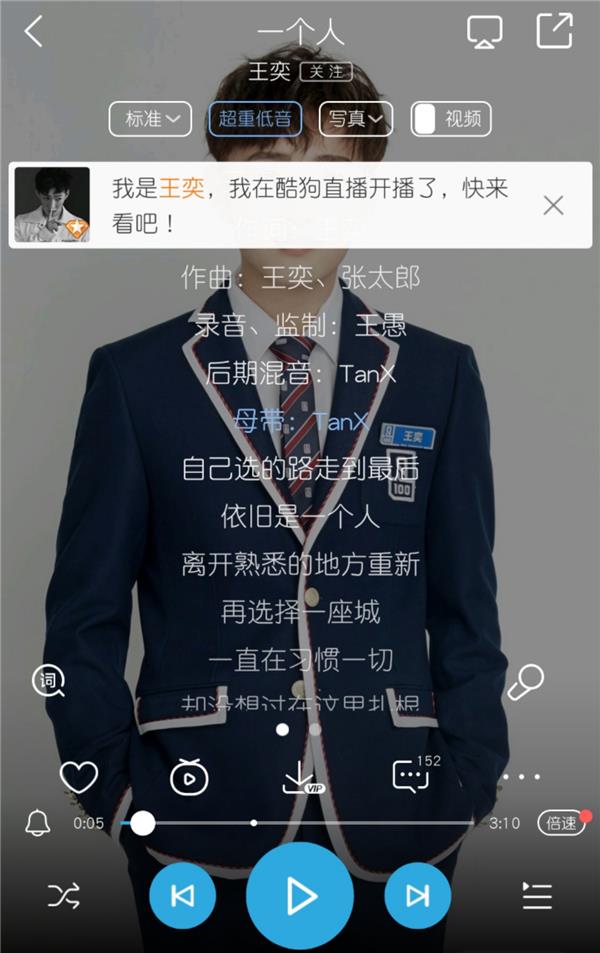
Task: Play the song
Action: 300,896
